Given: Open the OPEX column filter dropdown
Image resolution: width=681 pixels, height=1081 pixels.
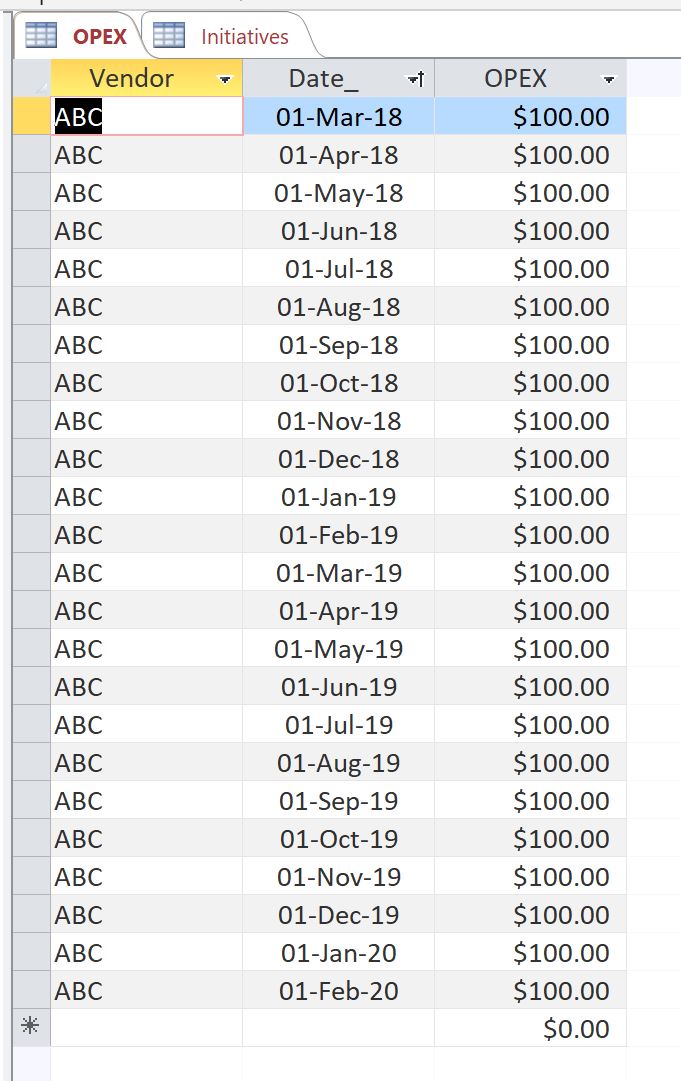Looking at the screenshot, I should (609, 79).
